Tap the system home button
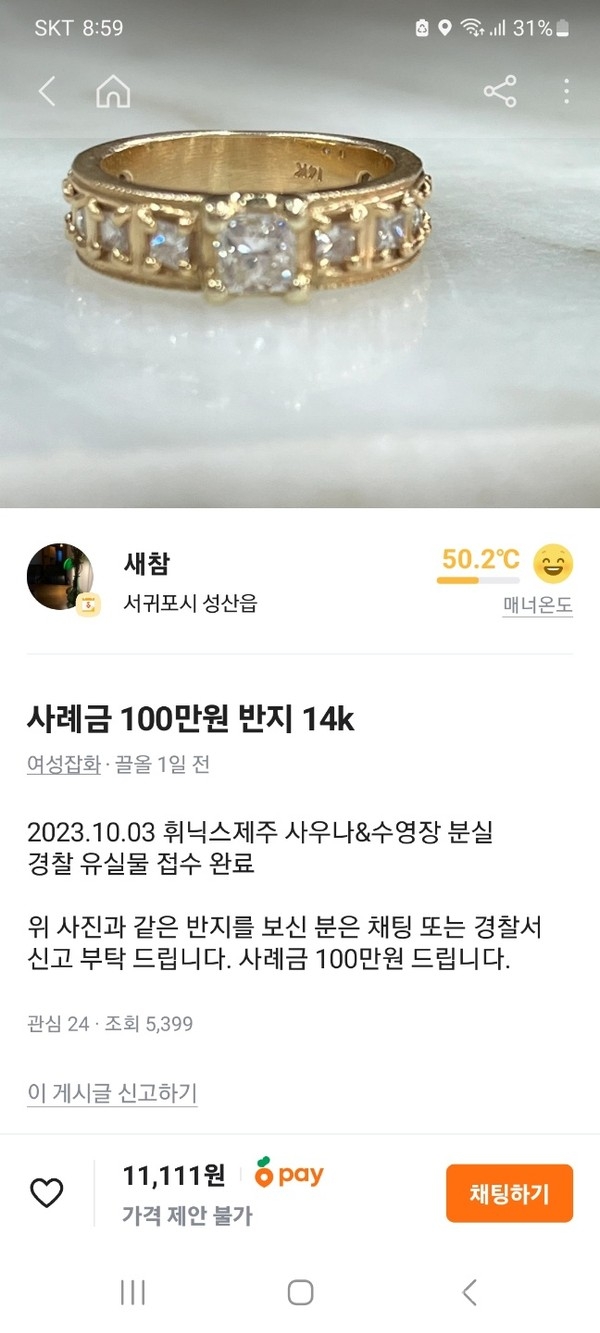Viewport: 600px width, 1333px height. [x=300, y=1292]
